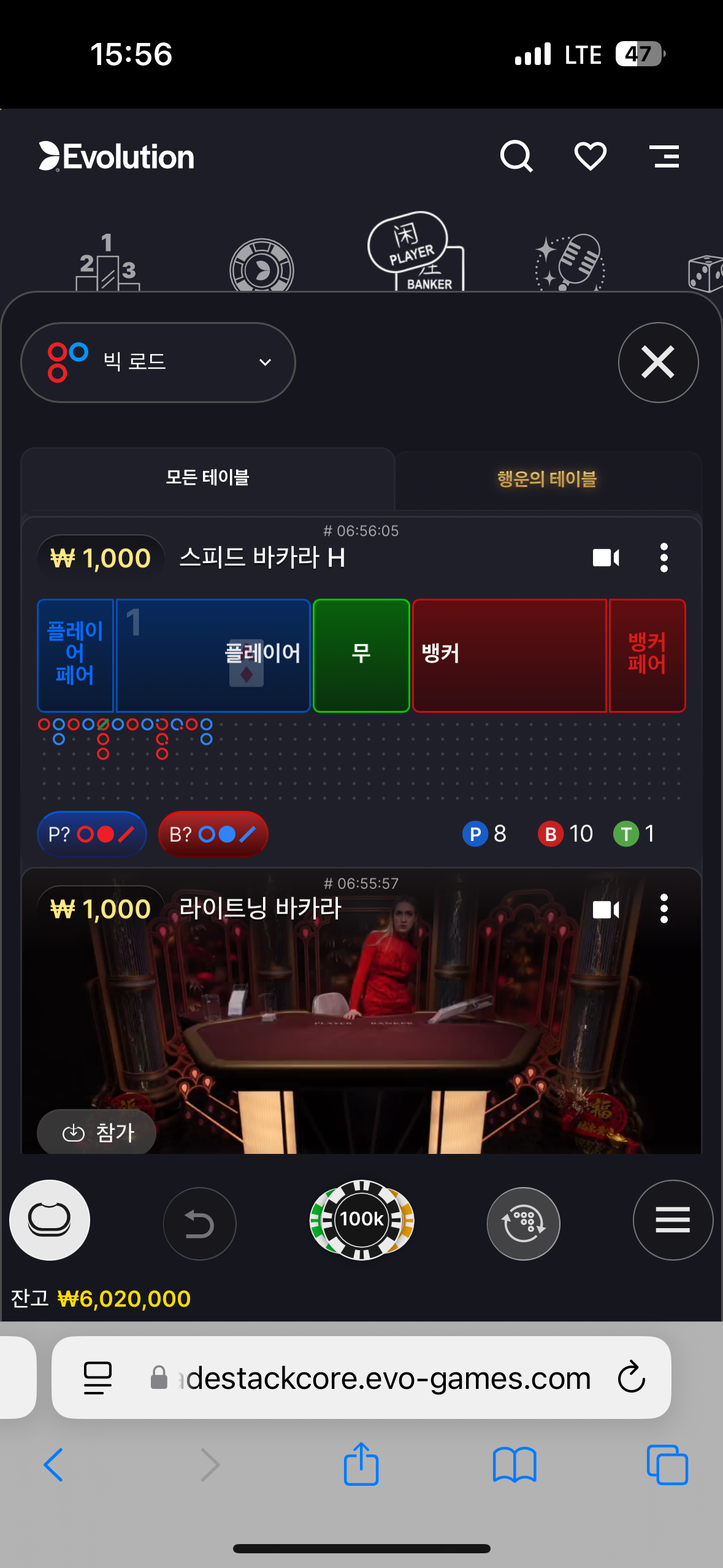This screenshot has width=723, height=1568.
Task: Open more options for 스피드 바카라 H
Action: coord(664,558)
